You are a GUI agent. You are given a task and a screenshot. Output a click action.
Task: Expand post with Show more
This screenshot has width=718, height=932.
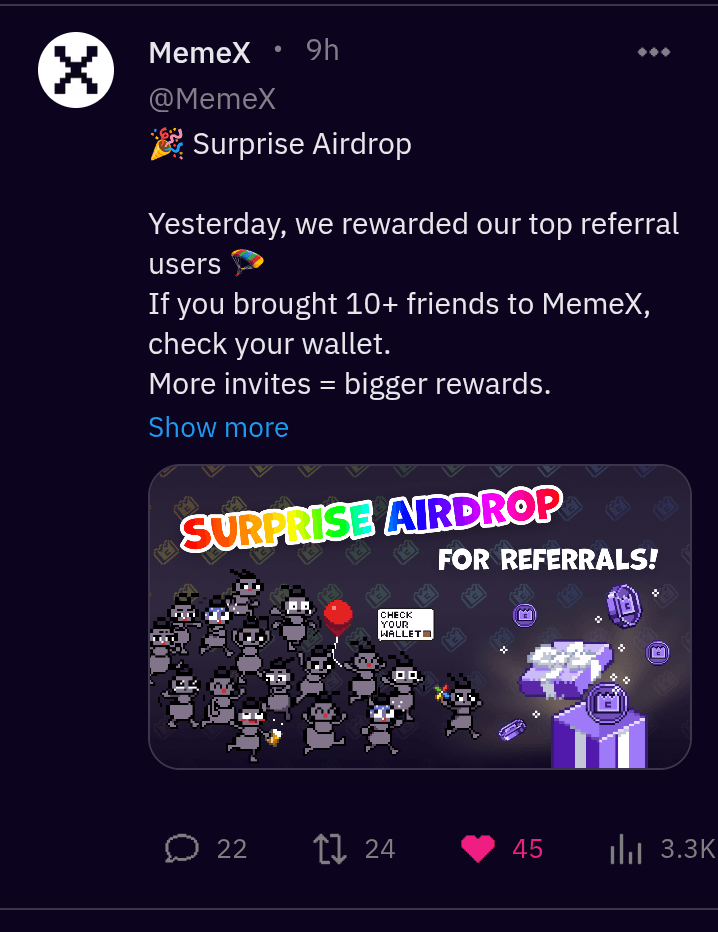pos(218,428)
